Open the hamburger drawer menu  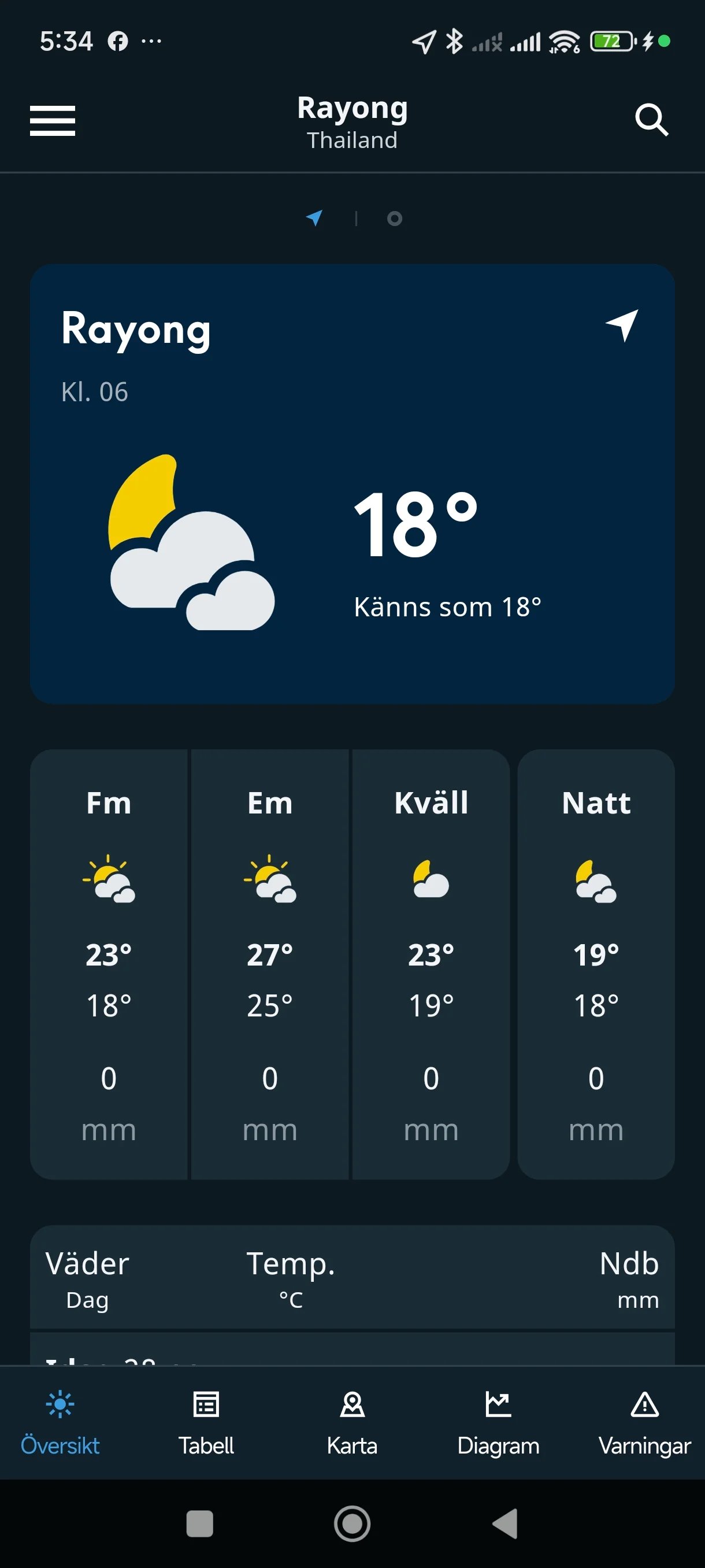tap(53, 120)
